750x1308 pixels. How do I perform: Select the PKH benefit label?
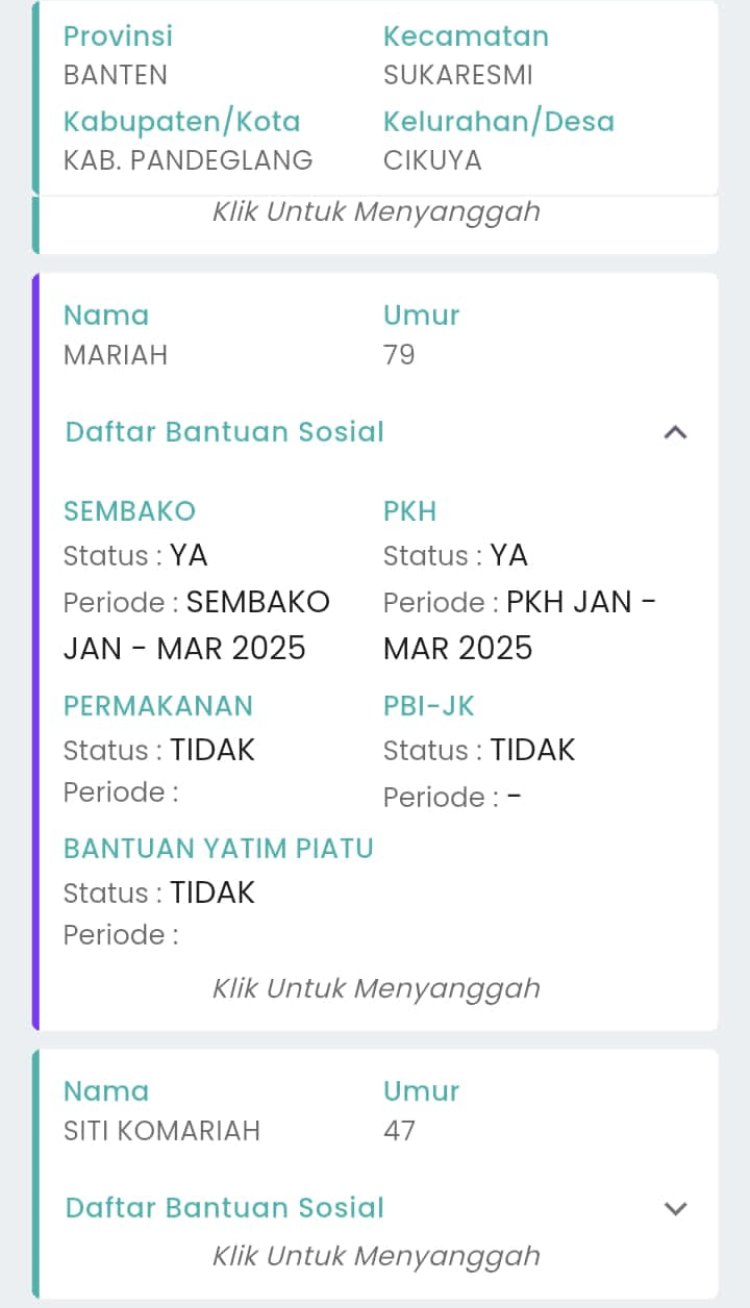point(411,511)
